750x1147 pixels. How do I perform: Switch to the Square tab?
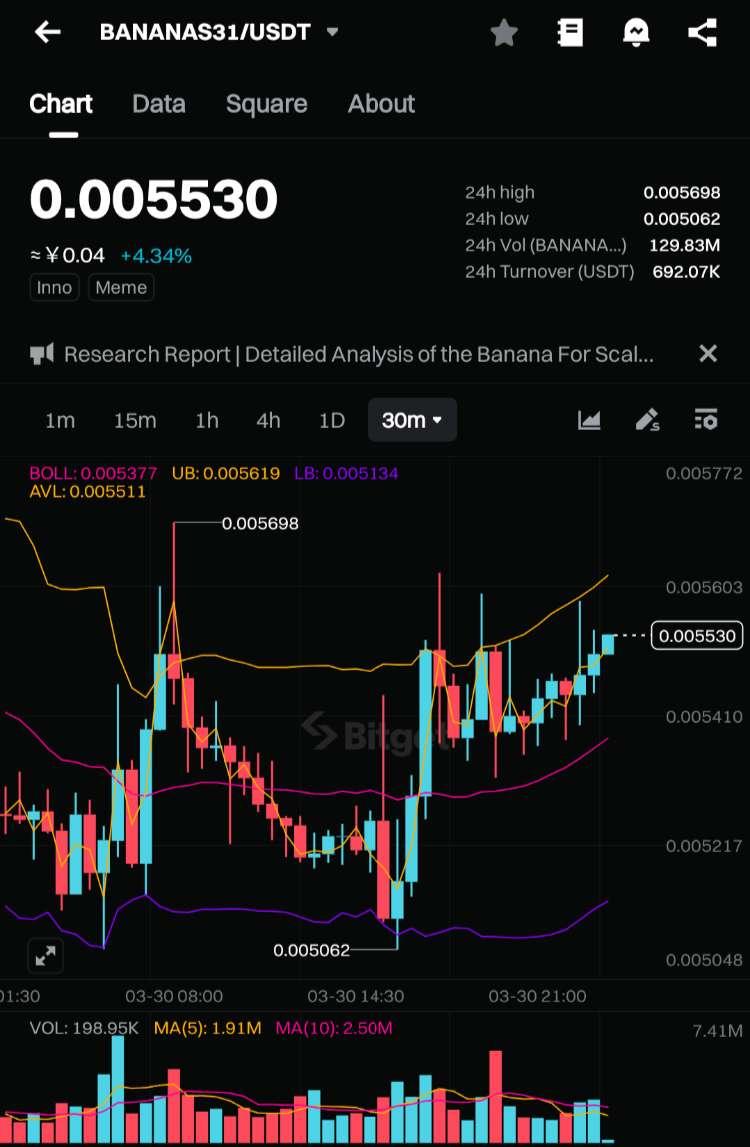(266, 104)
